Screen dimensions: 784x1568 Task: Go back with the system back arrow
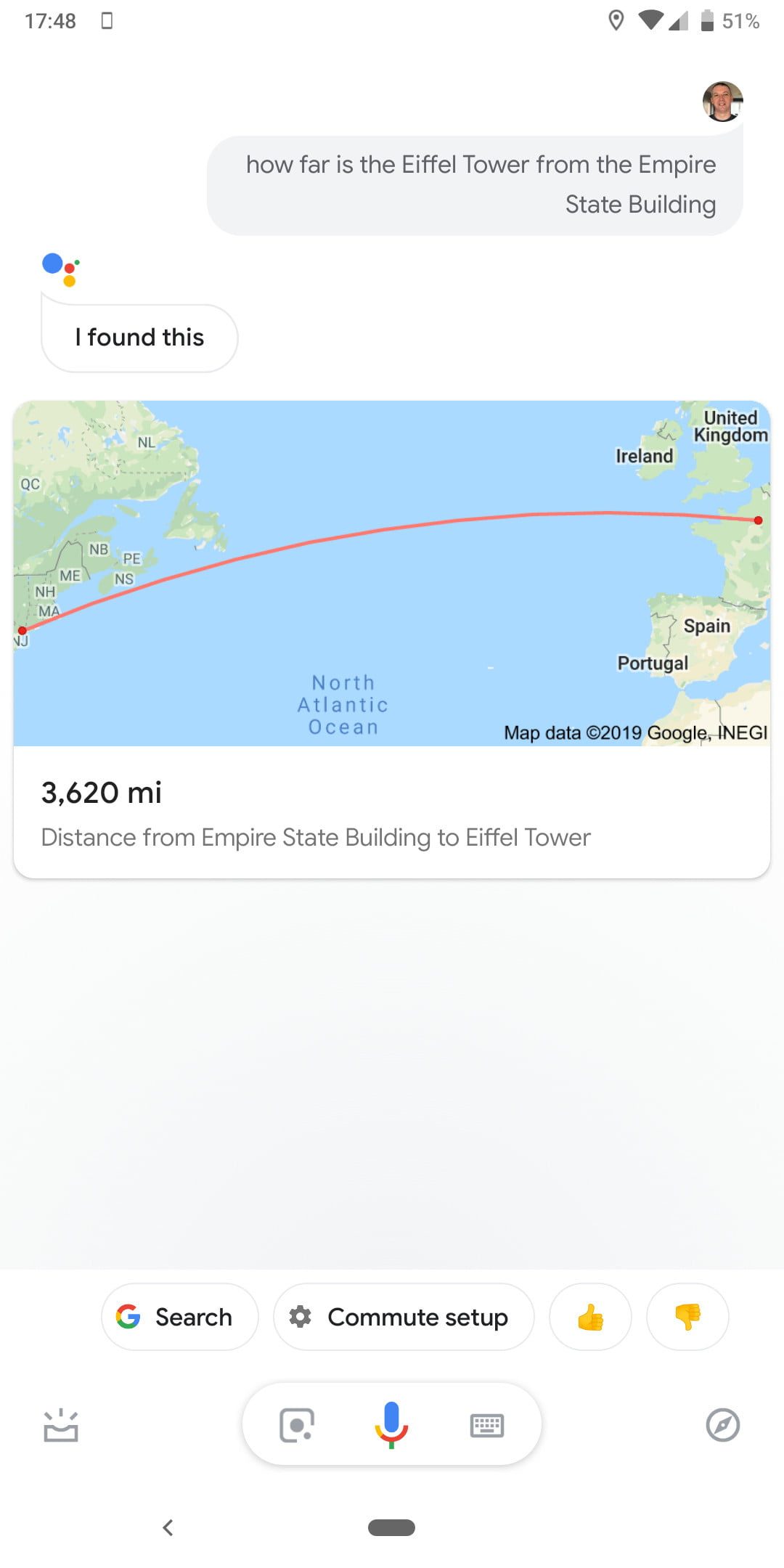click(168, 1527)
